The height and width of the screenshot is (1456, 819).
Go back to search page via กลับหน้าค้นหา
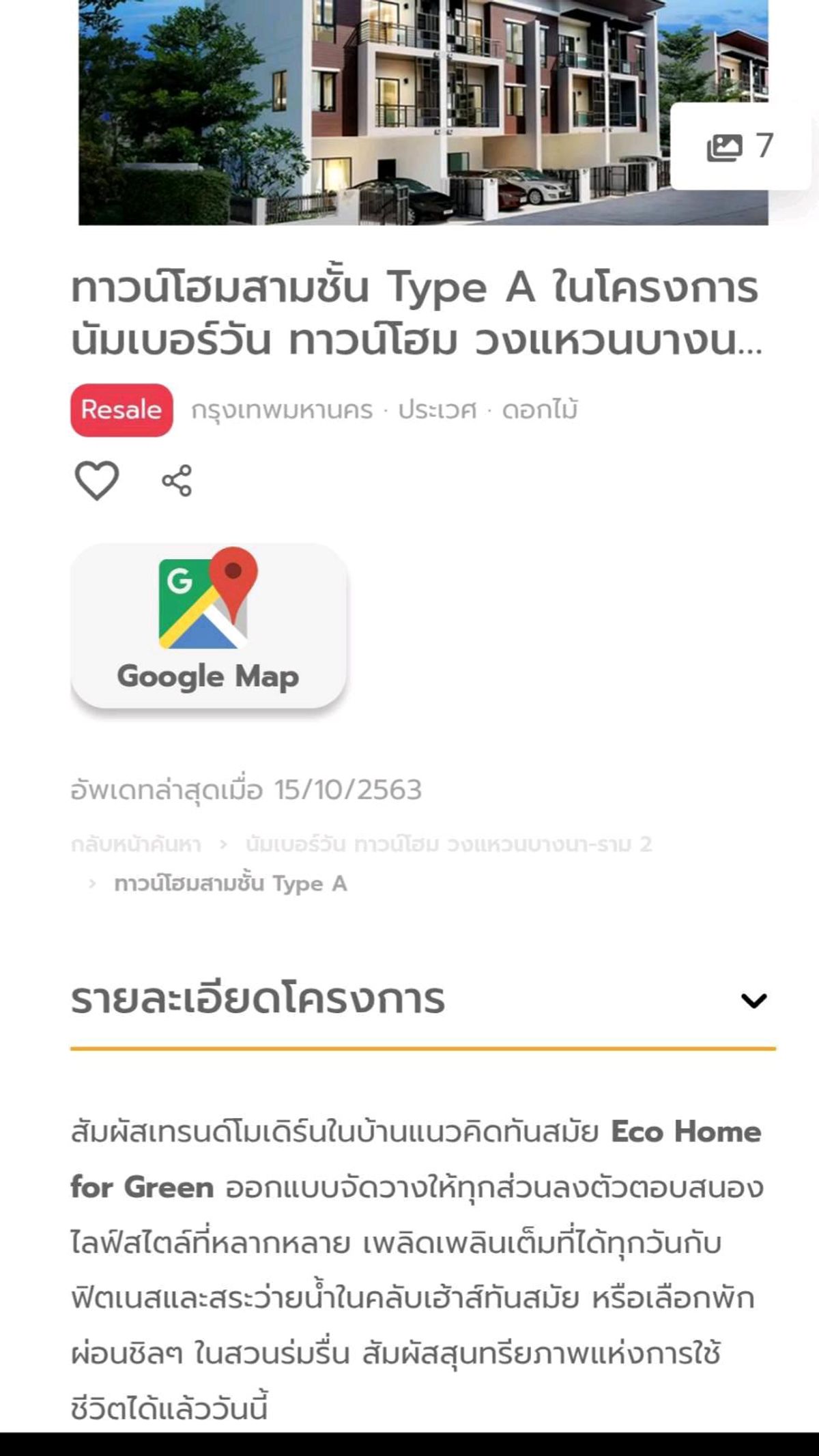coord(136,844)
